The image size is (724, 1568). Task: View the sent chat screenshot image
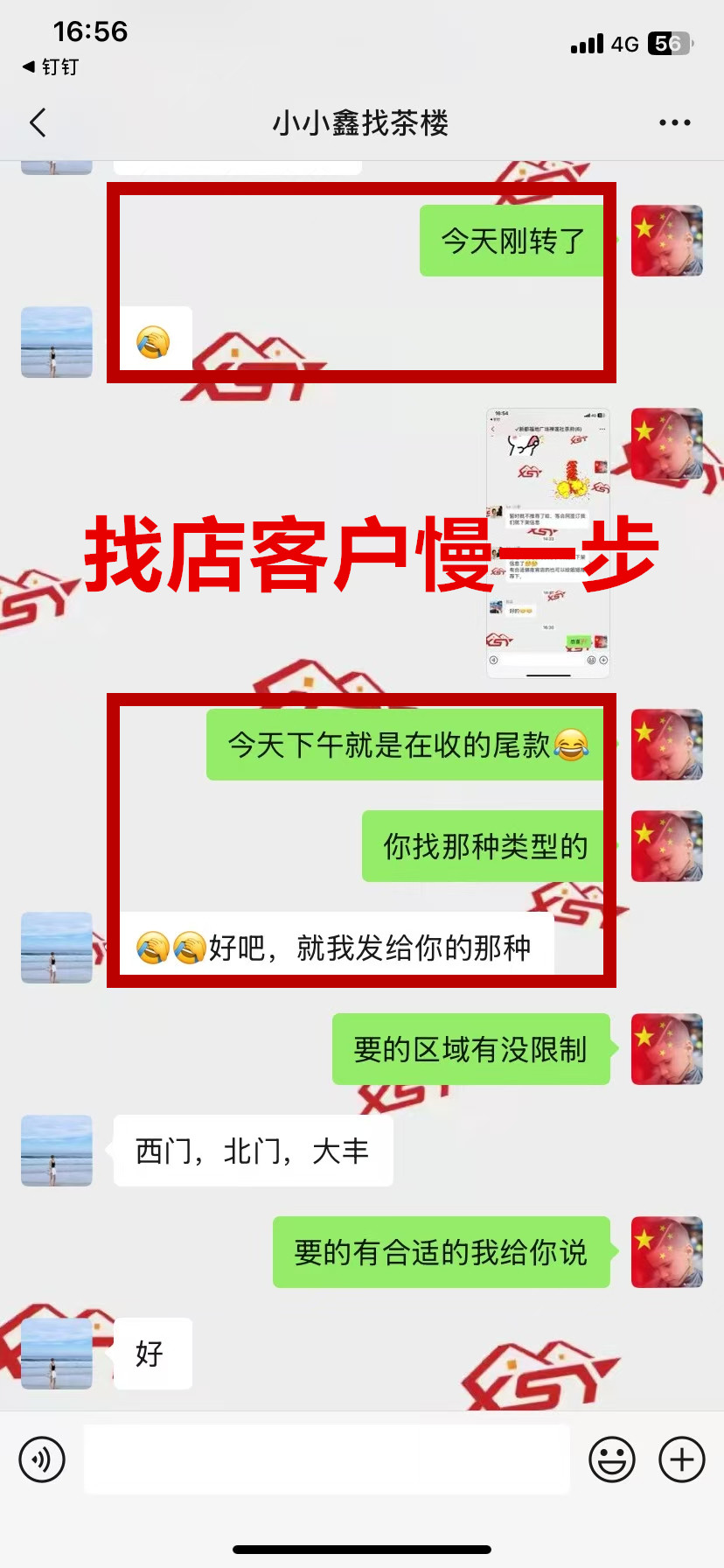point(547,542)
